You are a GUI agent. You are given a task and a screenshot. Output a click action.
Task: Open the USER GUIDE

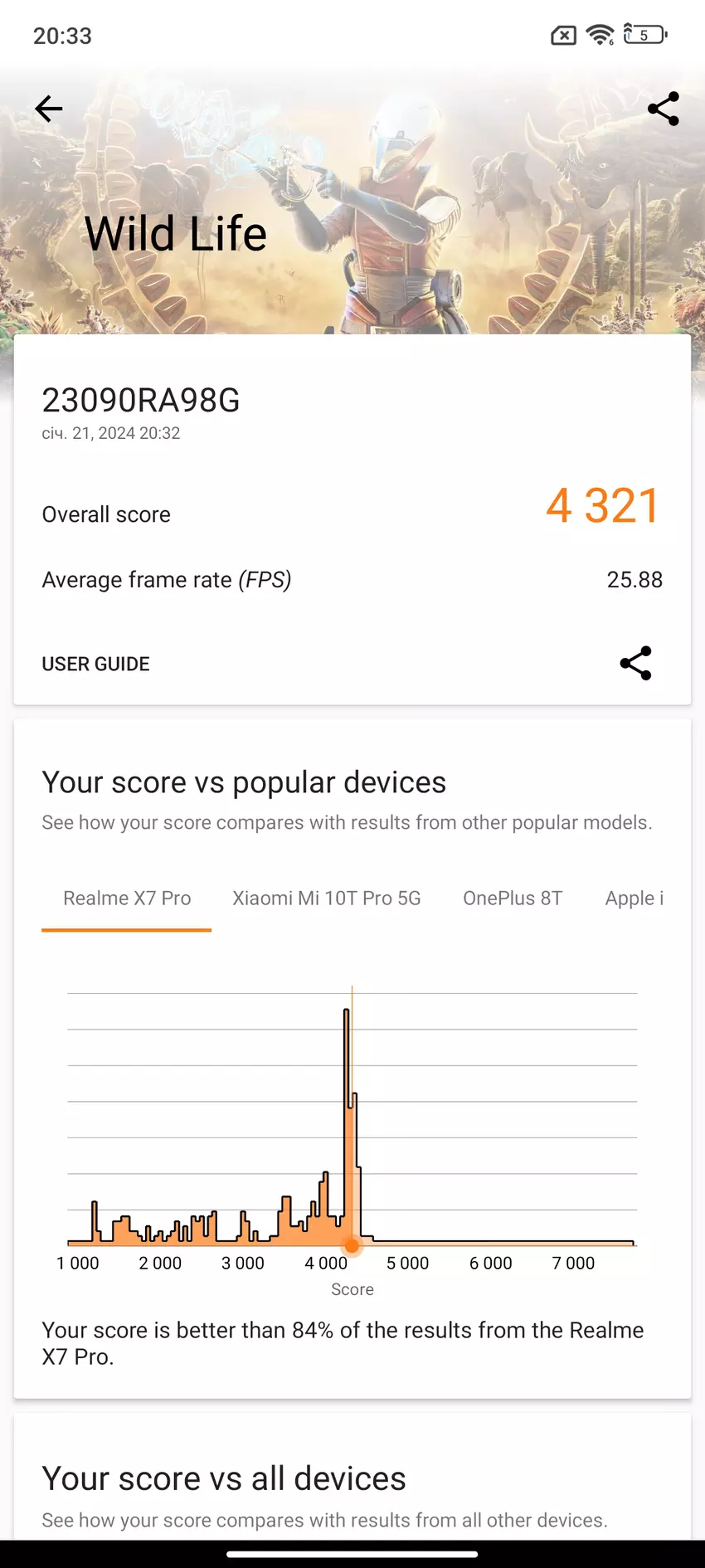pyautogui.click(x=95, y=663)
